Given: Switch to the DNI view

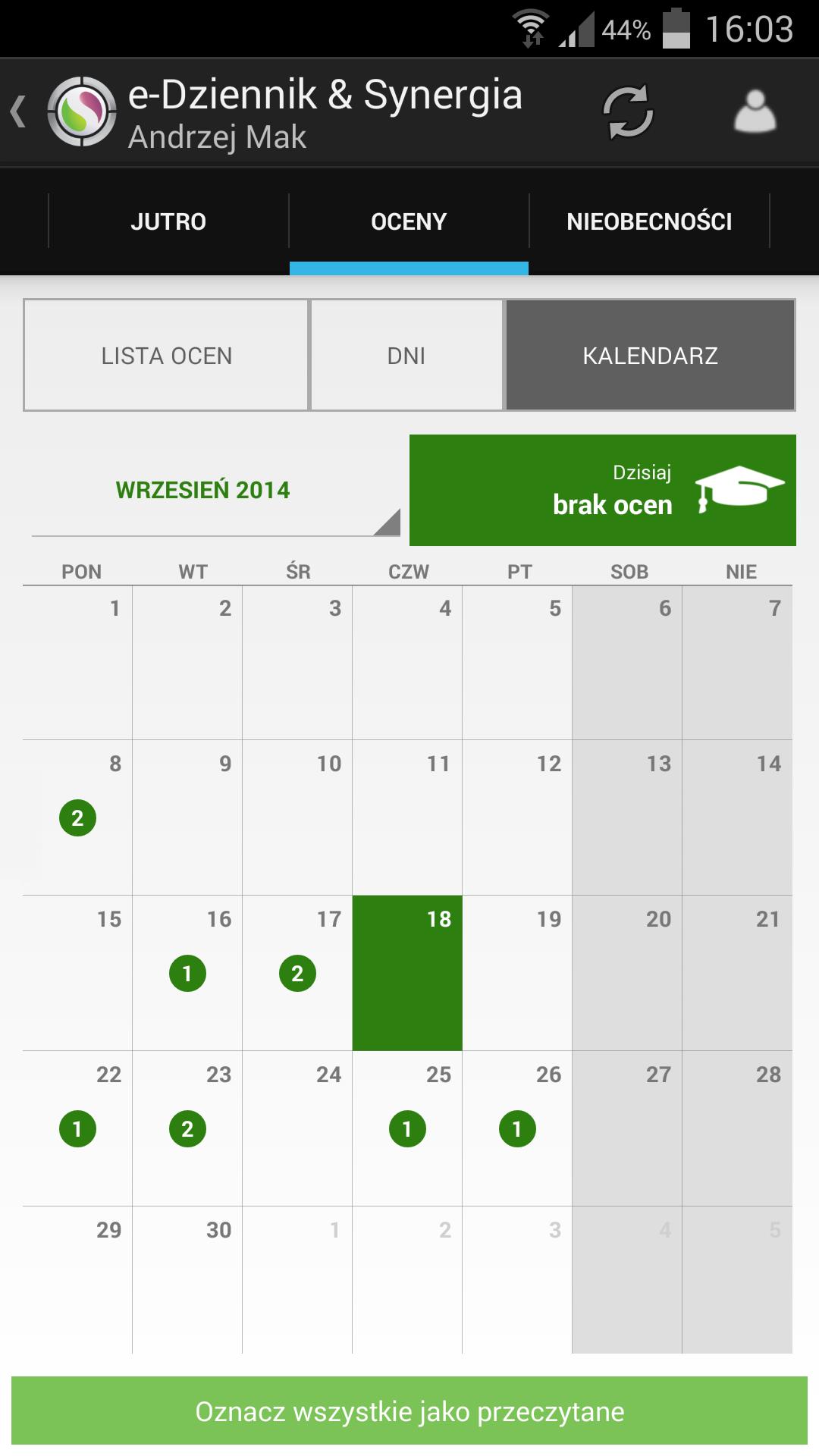Looking at the screenshot, I should pos(406,356).
